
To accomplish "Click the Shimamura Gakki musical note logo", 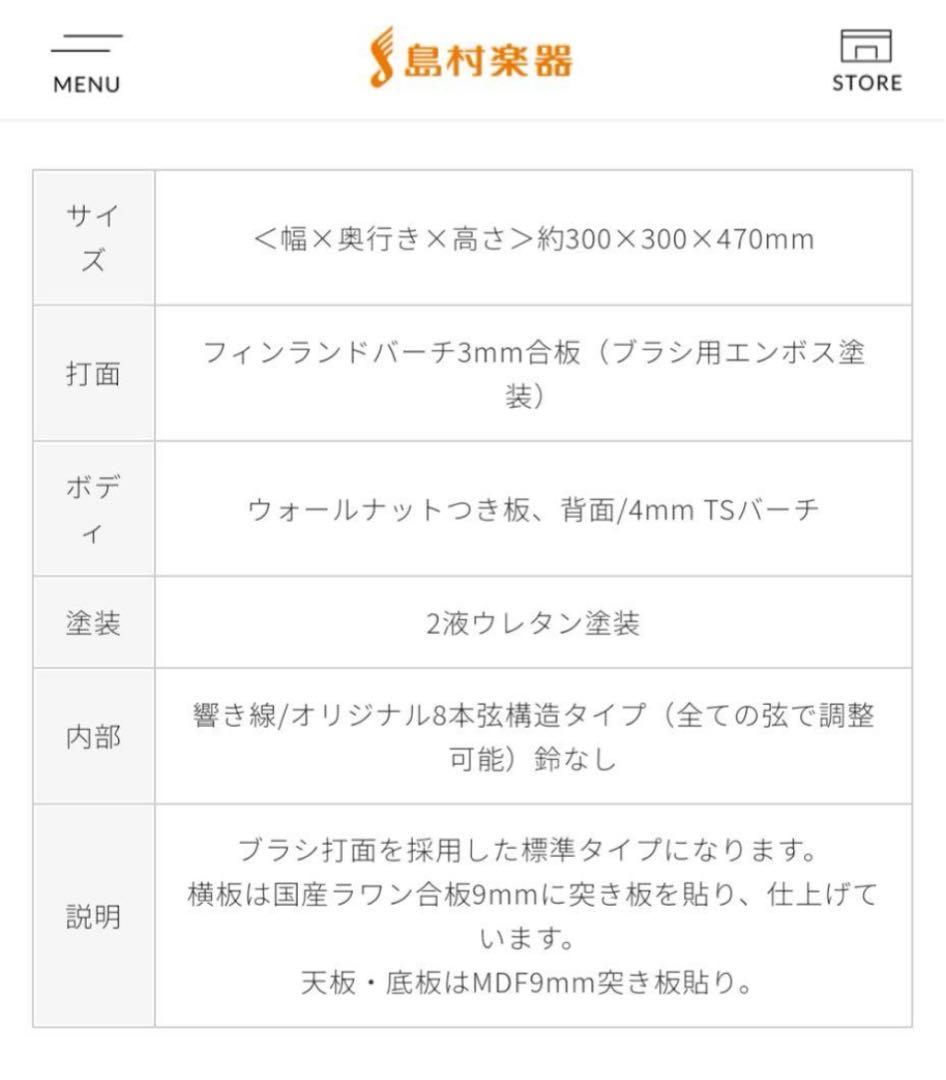I will pos(381,55).
